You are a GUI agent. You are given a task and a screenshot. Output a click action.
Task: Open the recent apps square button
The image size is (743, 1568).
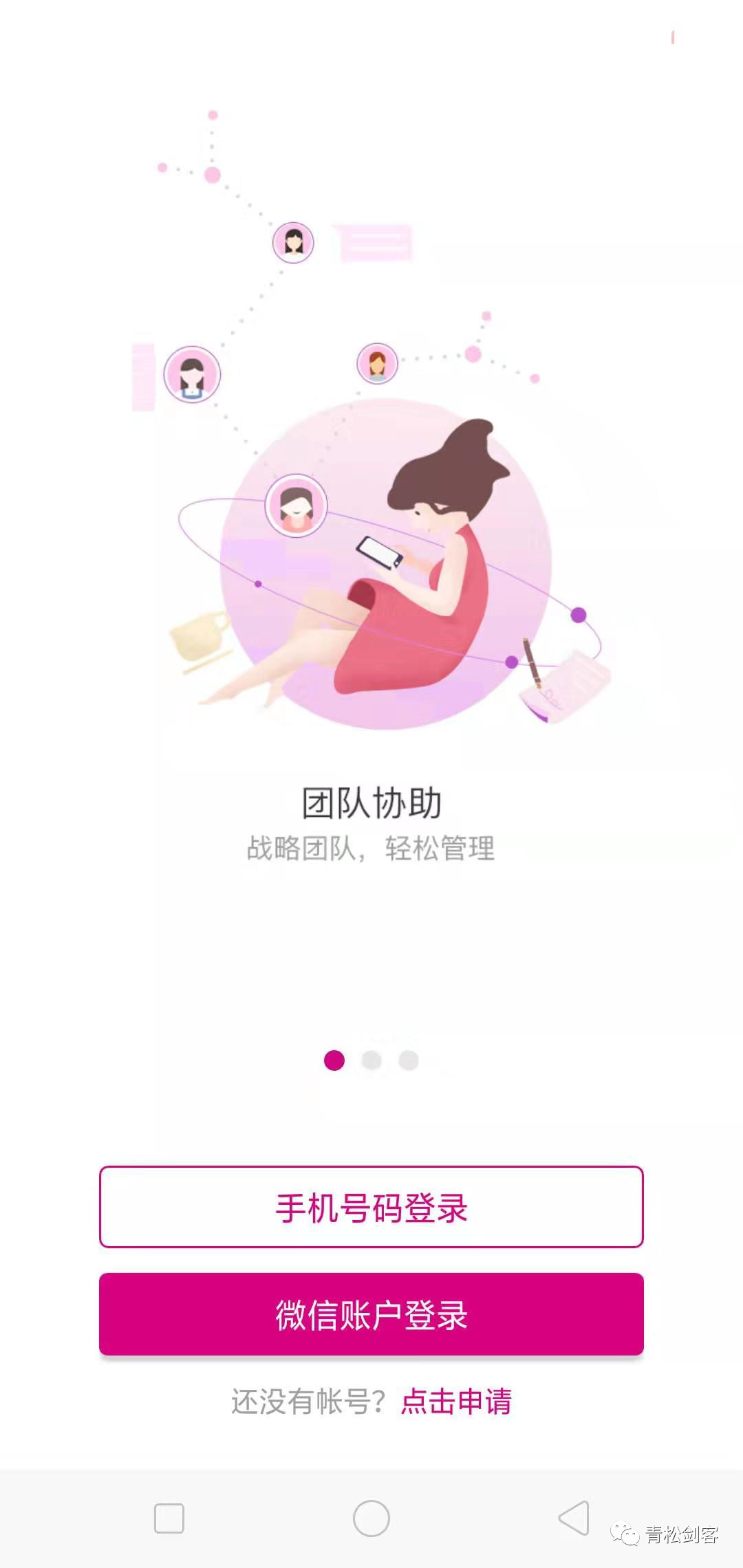coord(169,1518)
